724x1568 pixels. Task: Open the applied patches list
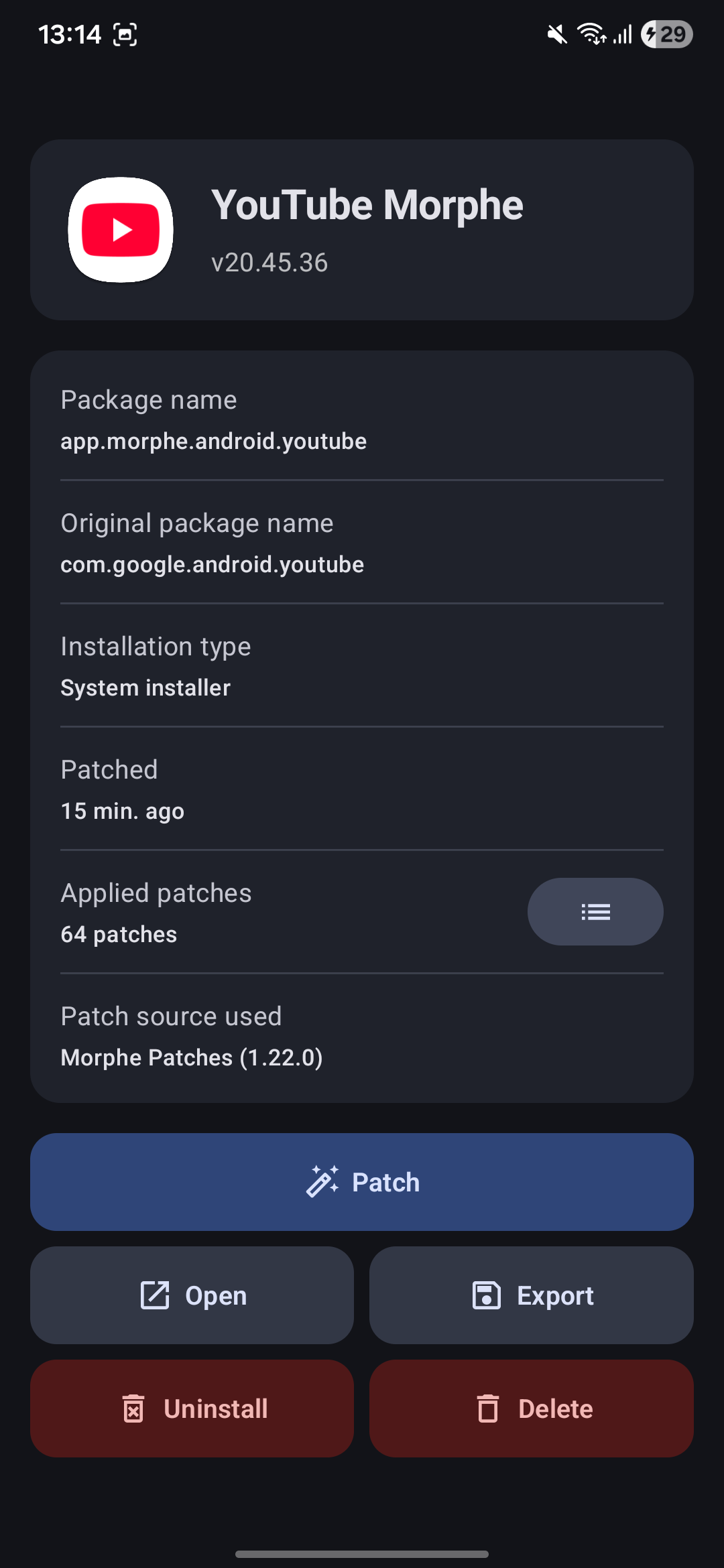595,911
